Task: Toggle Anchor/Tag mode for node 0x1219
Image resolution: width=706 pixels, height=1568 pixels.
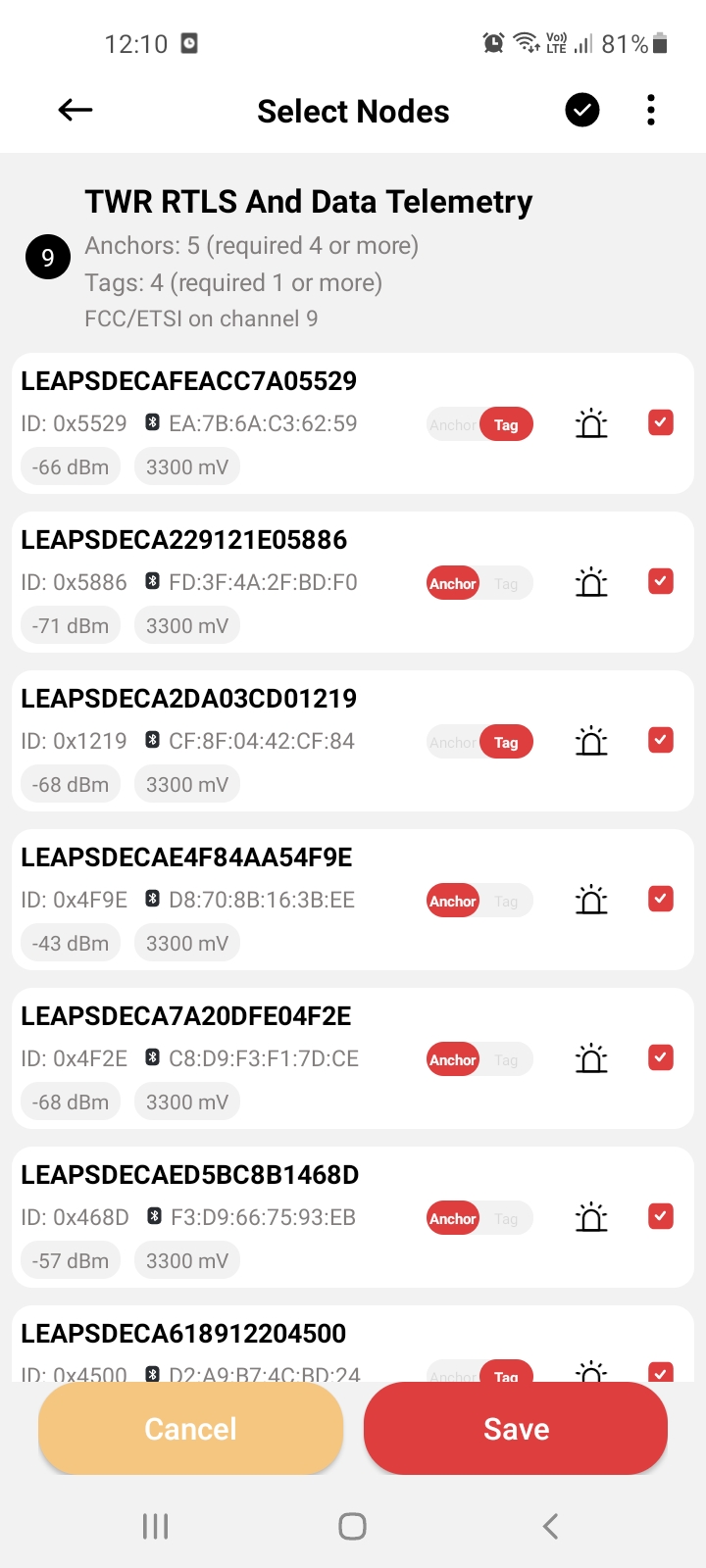Action: 480,742
